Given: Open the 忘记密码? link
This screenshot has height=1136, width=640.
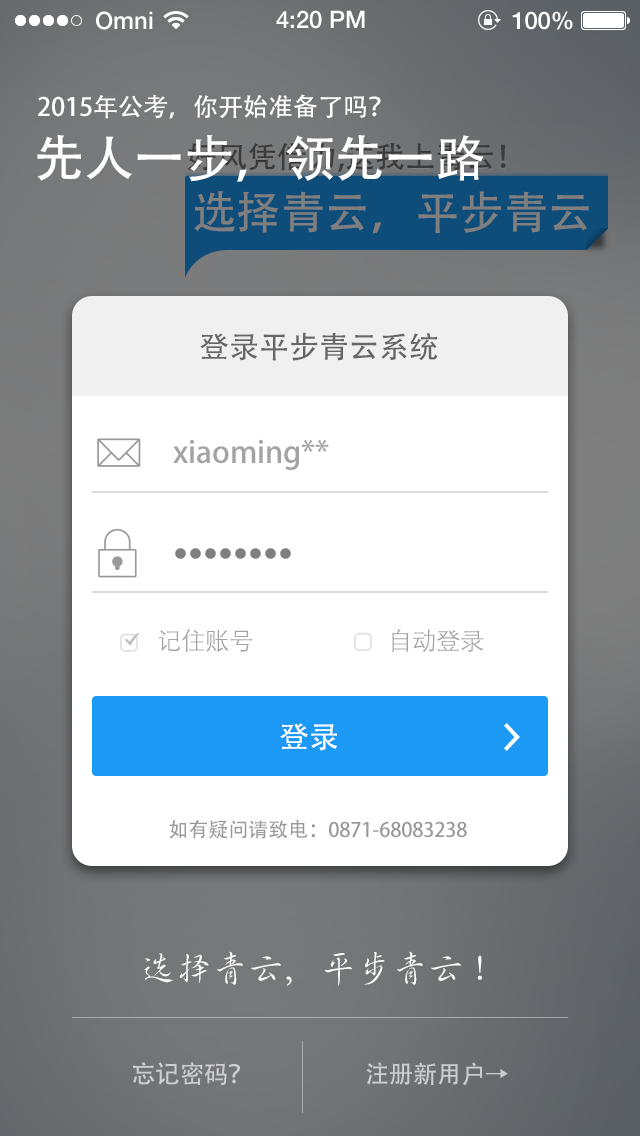Looking at the screenshot, I should [x=186, y=1074].
